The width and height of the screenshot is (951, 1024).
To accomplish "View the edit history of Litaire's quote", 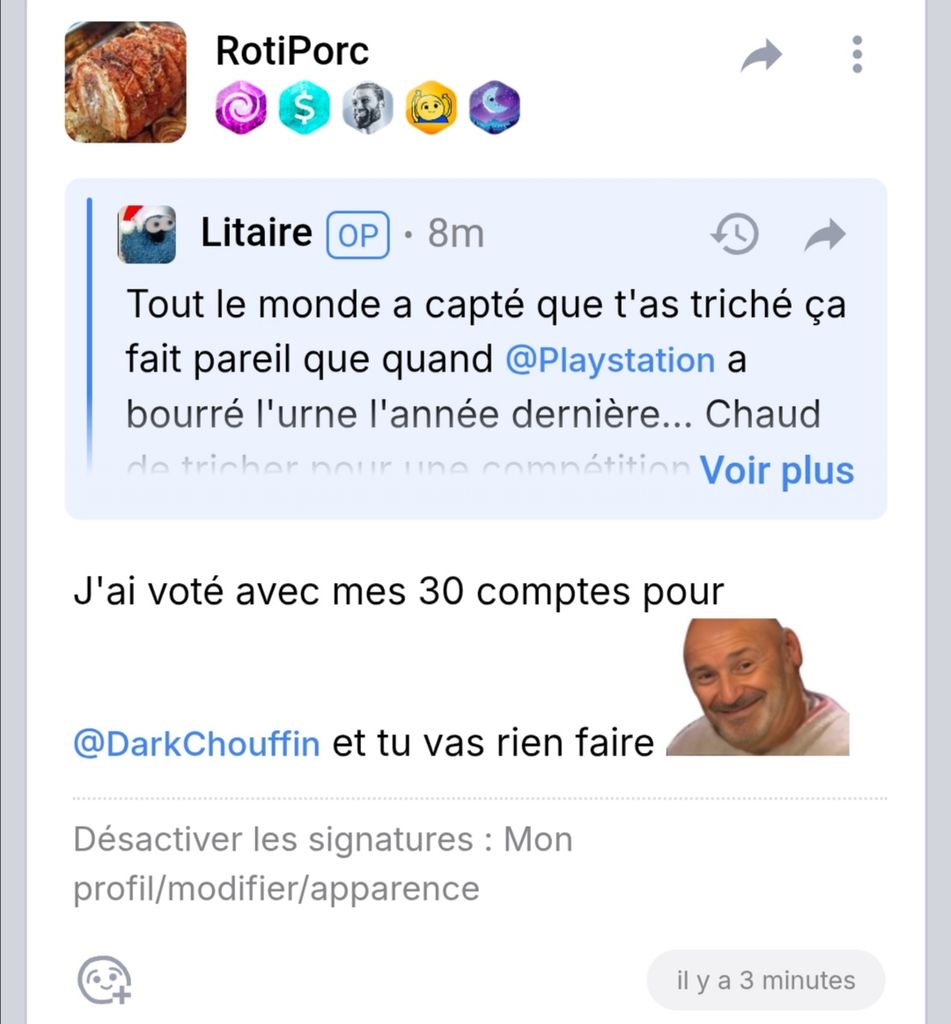I will point(734,235).
